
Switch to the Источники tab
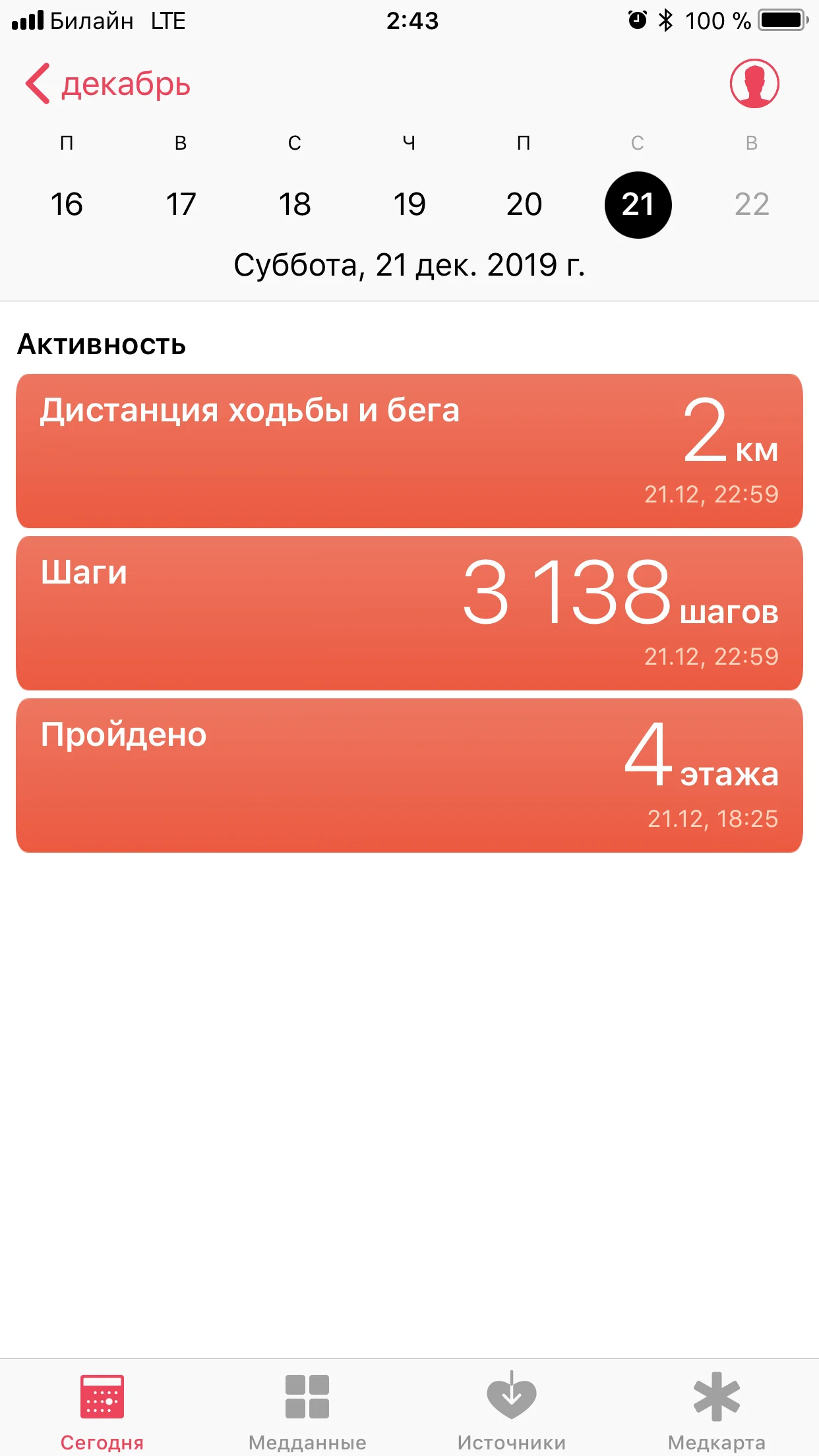click(x=512, y=1407)
